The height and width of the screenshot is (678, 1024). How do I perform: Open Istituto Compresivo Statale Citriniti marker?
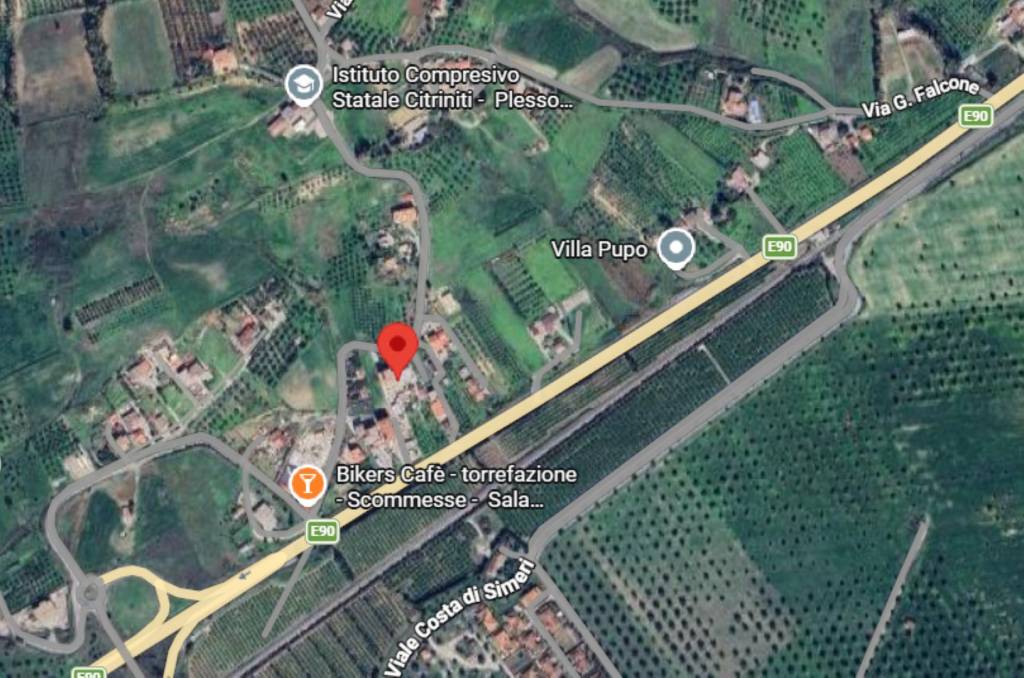click(x=303, y=85)
